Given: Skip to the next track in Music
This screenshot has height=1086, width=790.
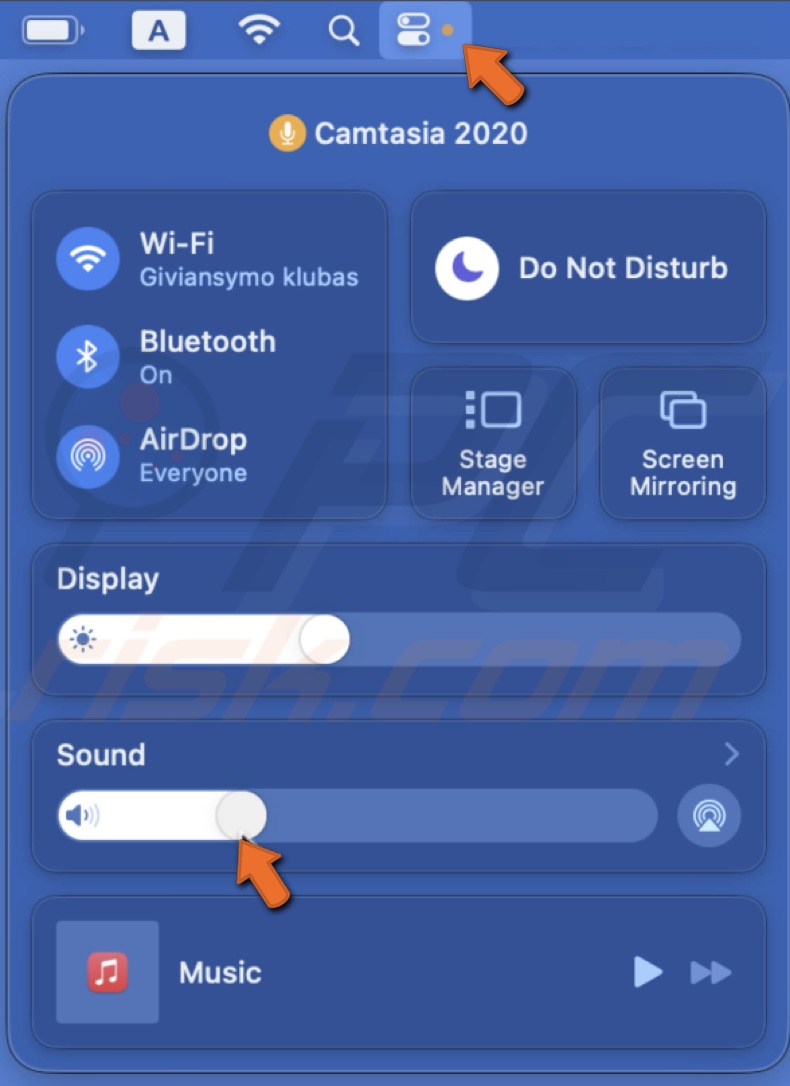Looking at the screenshot, I should click(x=712, y=972).
